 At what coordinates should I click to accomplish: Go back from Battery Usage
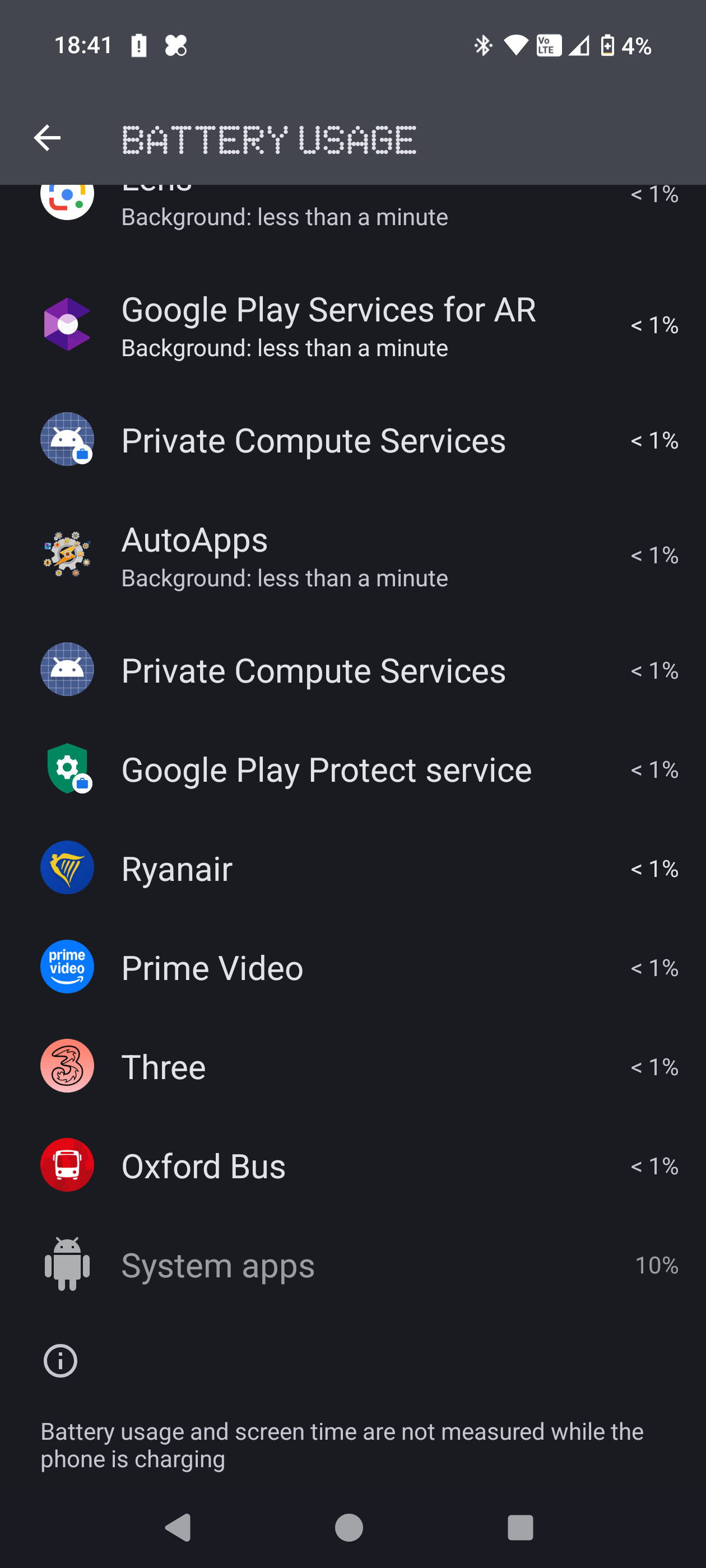47,138
